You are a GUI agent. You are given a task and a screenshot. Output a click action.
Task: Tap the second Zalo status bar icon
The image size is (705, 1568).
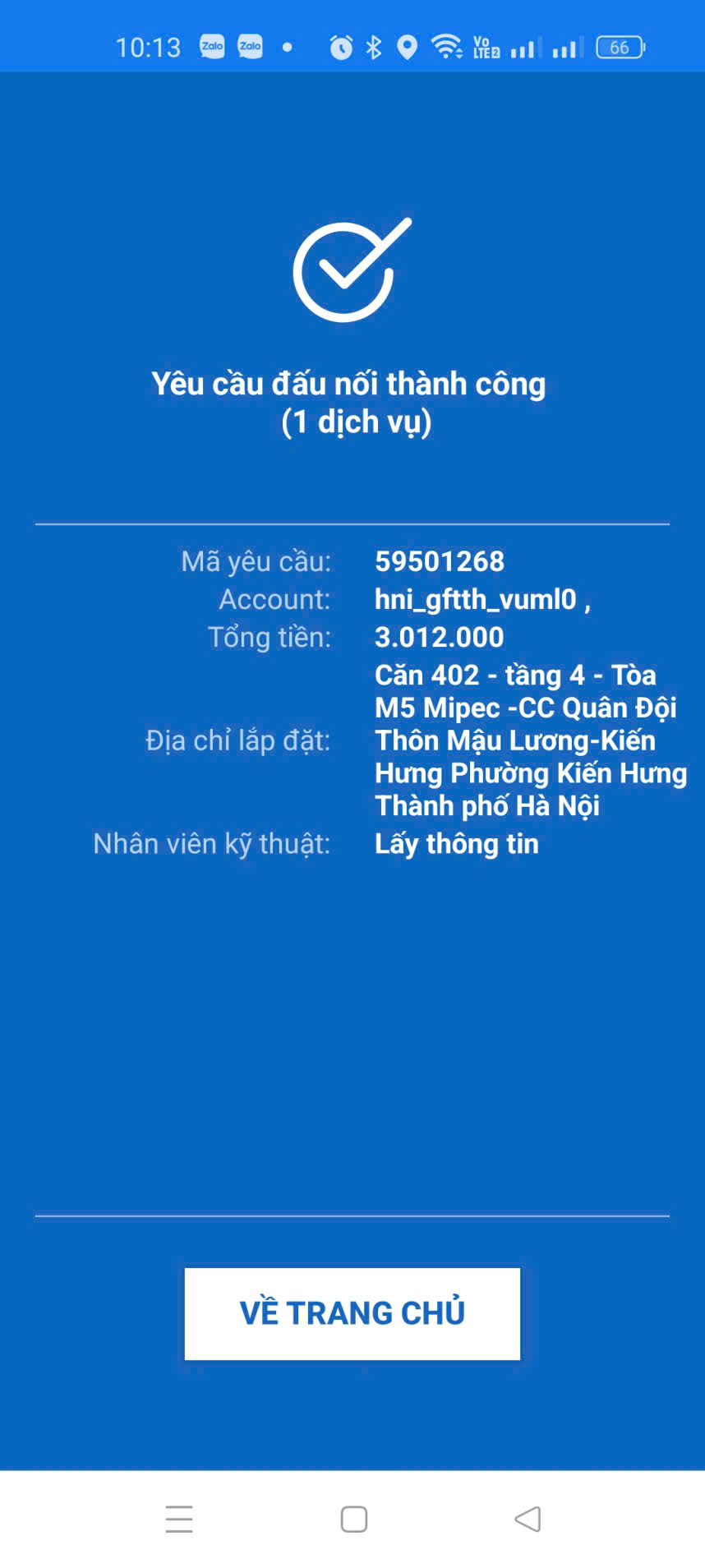pos(250,46)
